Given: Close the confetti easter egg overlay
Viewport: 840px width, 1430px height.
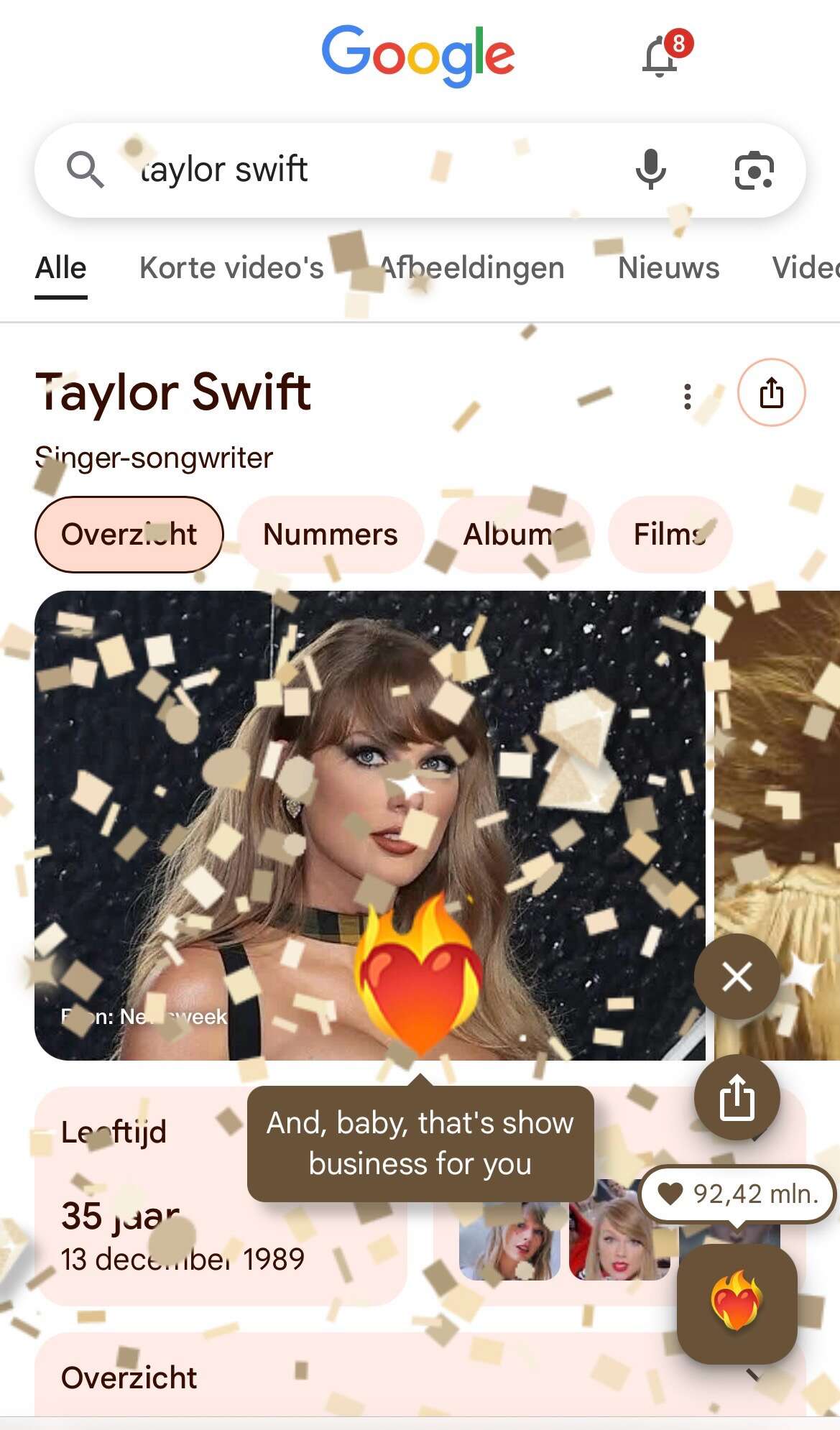Looking at the screenshot, I should (737, 977).
